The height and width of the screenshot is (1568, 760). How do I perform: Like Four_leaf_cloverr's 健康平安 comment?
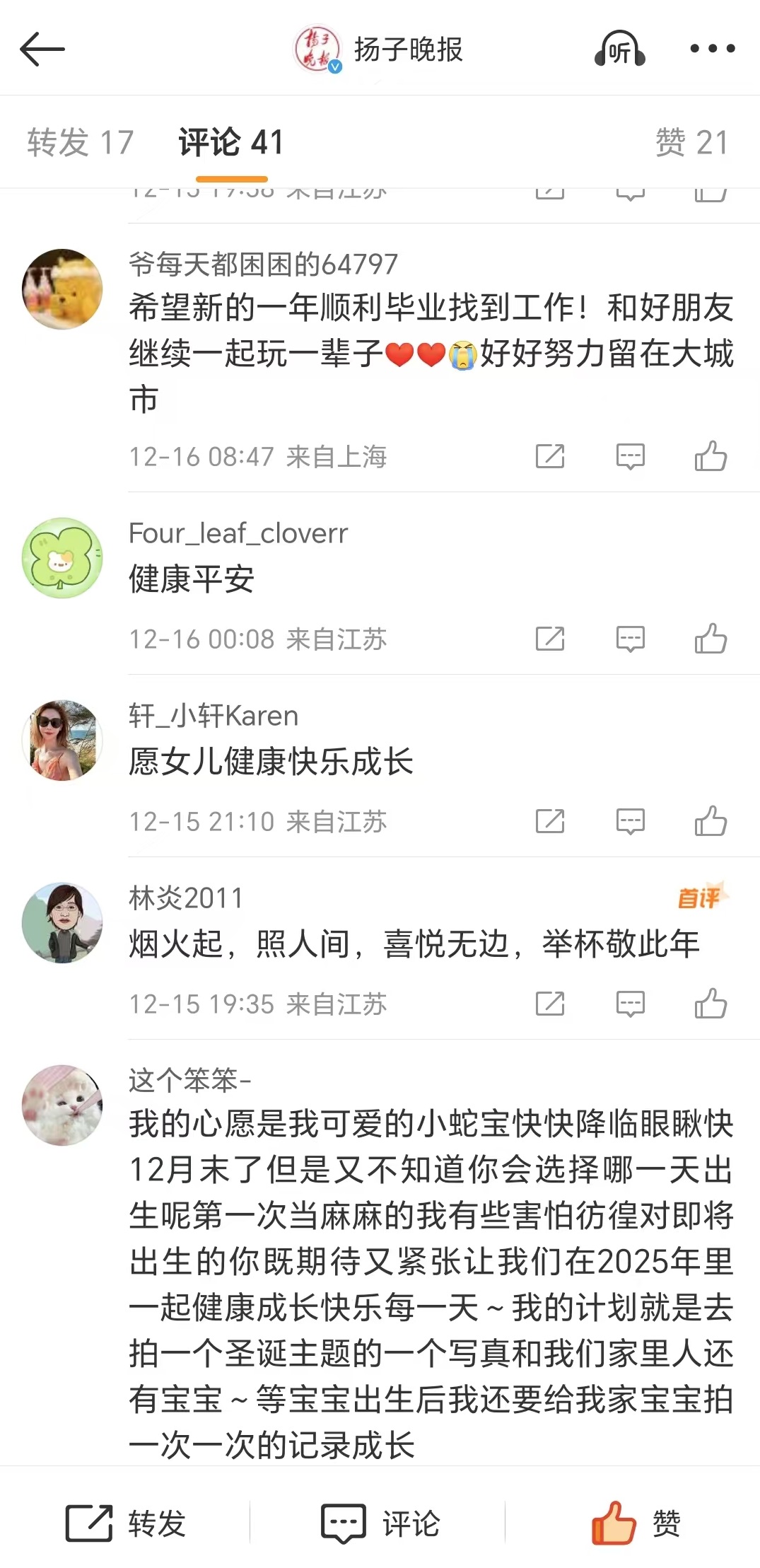coord(711,639)
